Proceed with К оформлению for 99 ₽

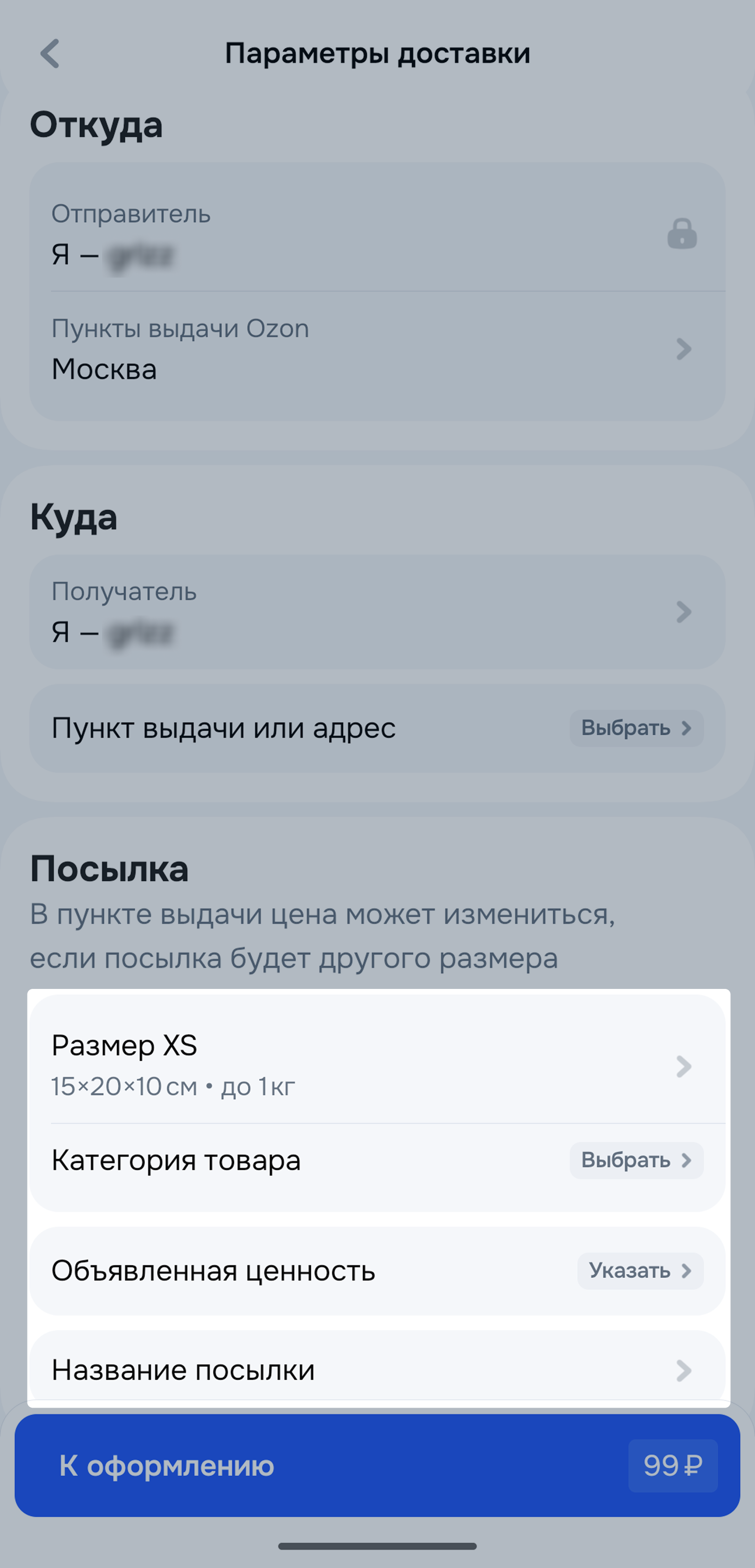[x=377, y=1466]
